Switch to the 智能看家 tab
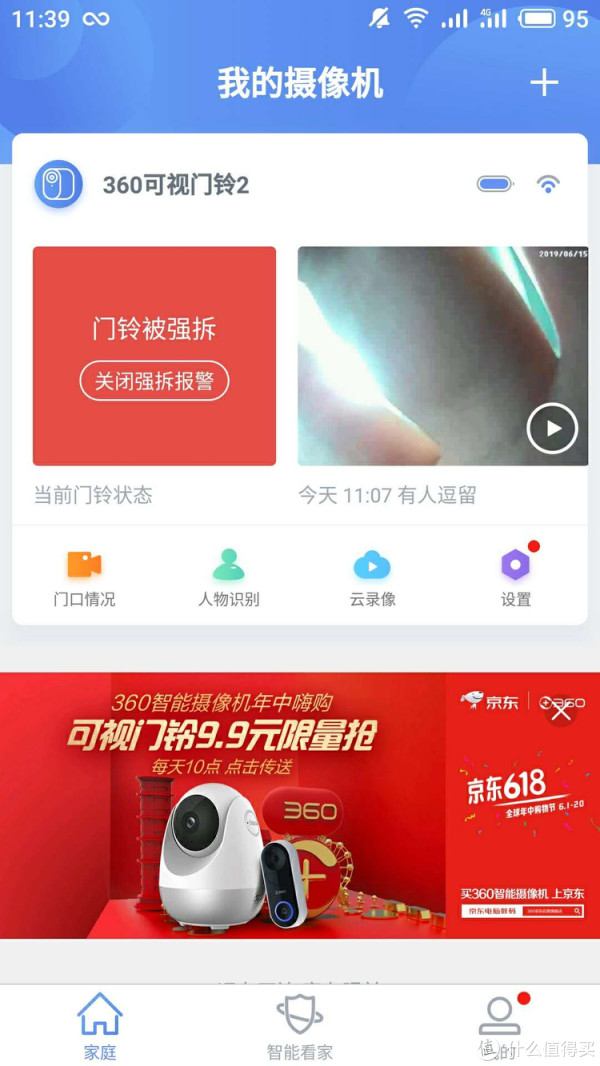Viewport: 600px width, 1066px height. pyautogui.click(x=300, y=1026)
